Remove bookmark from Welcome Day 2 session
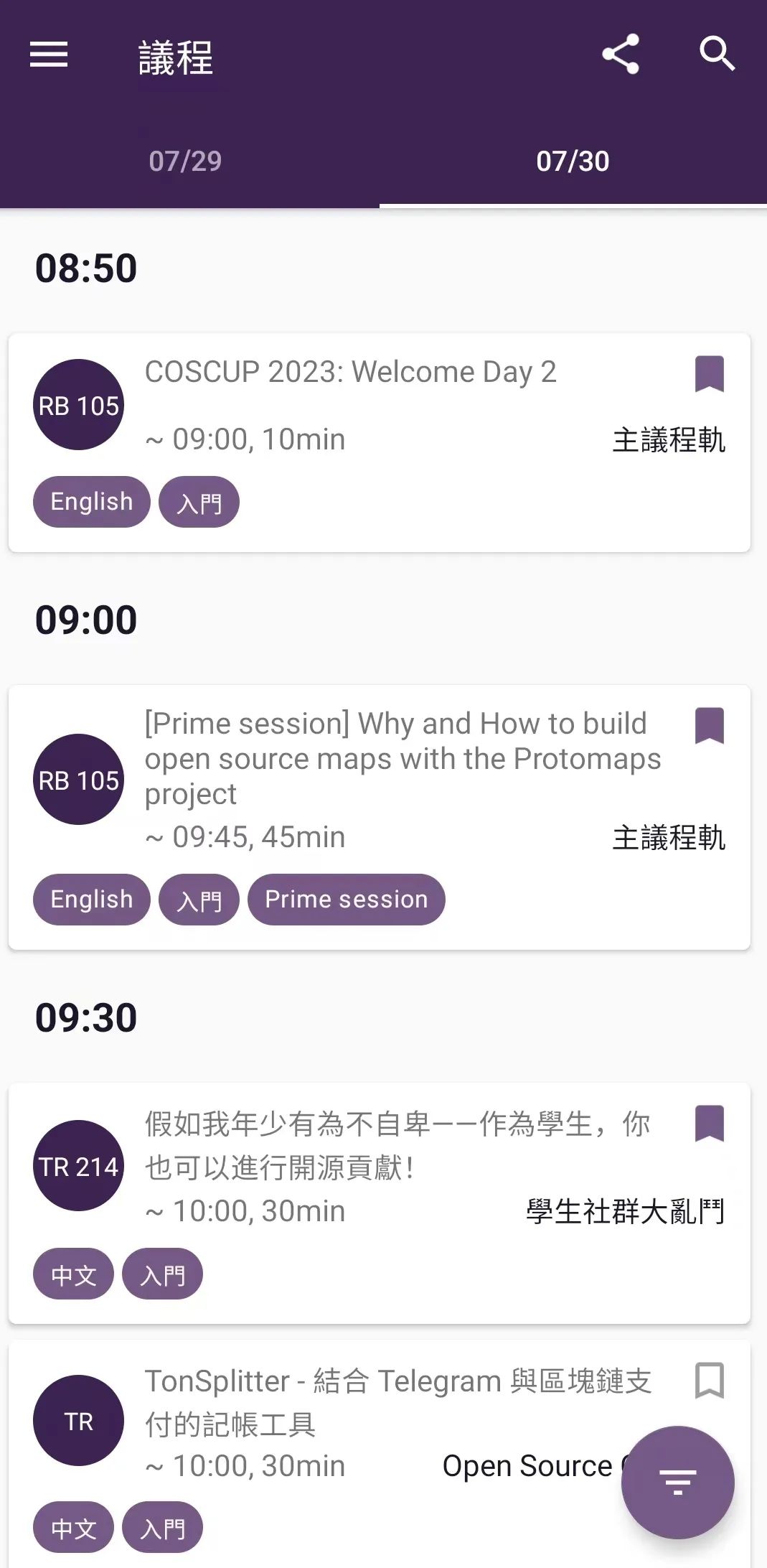 710,374
